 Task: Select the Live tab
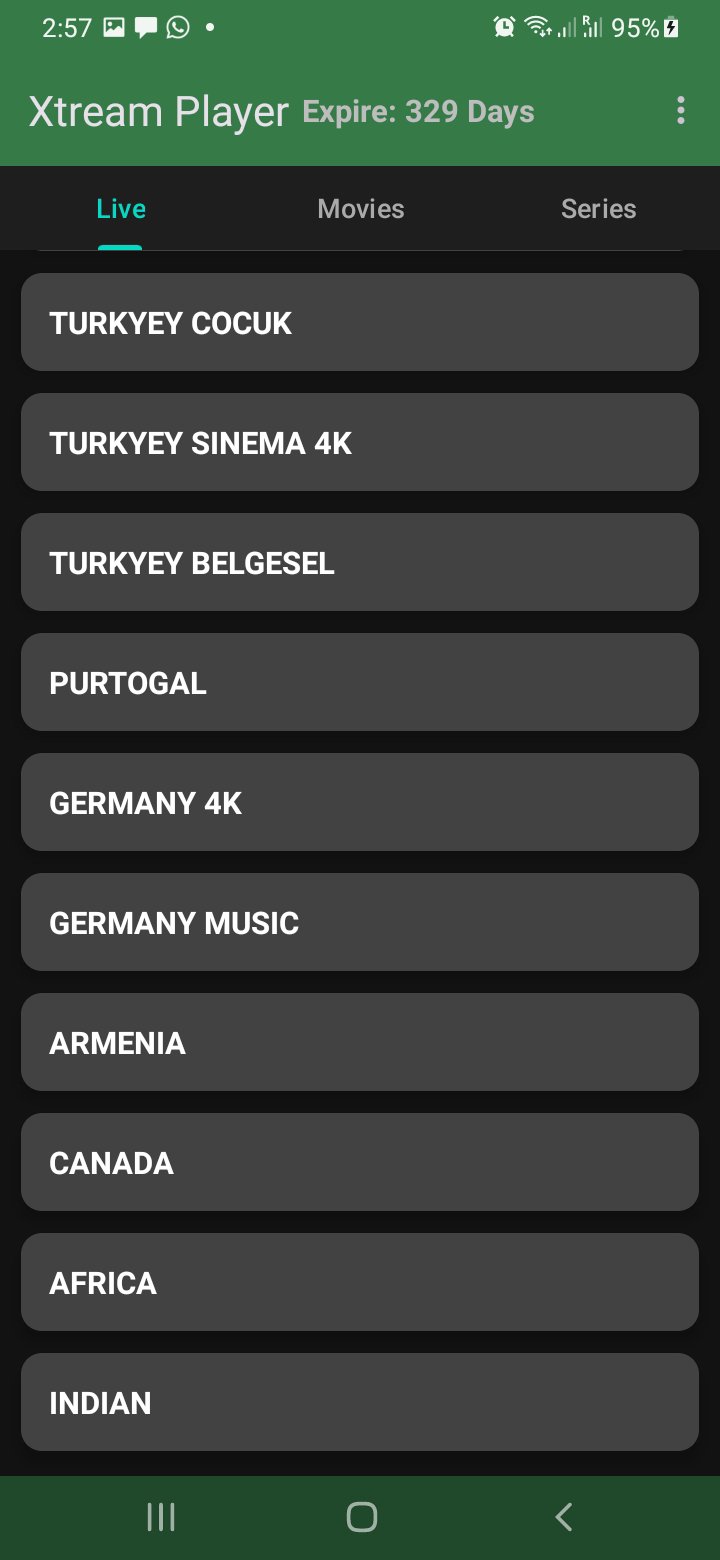click(x=121, y=209)
